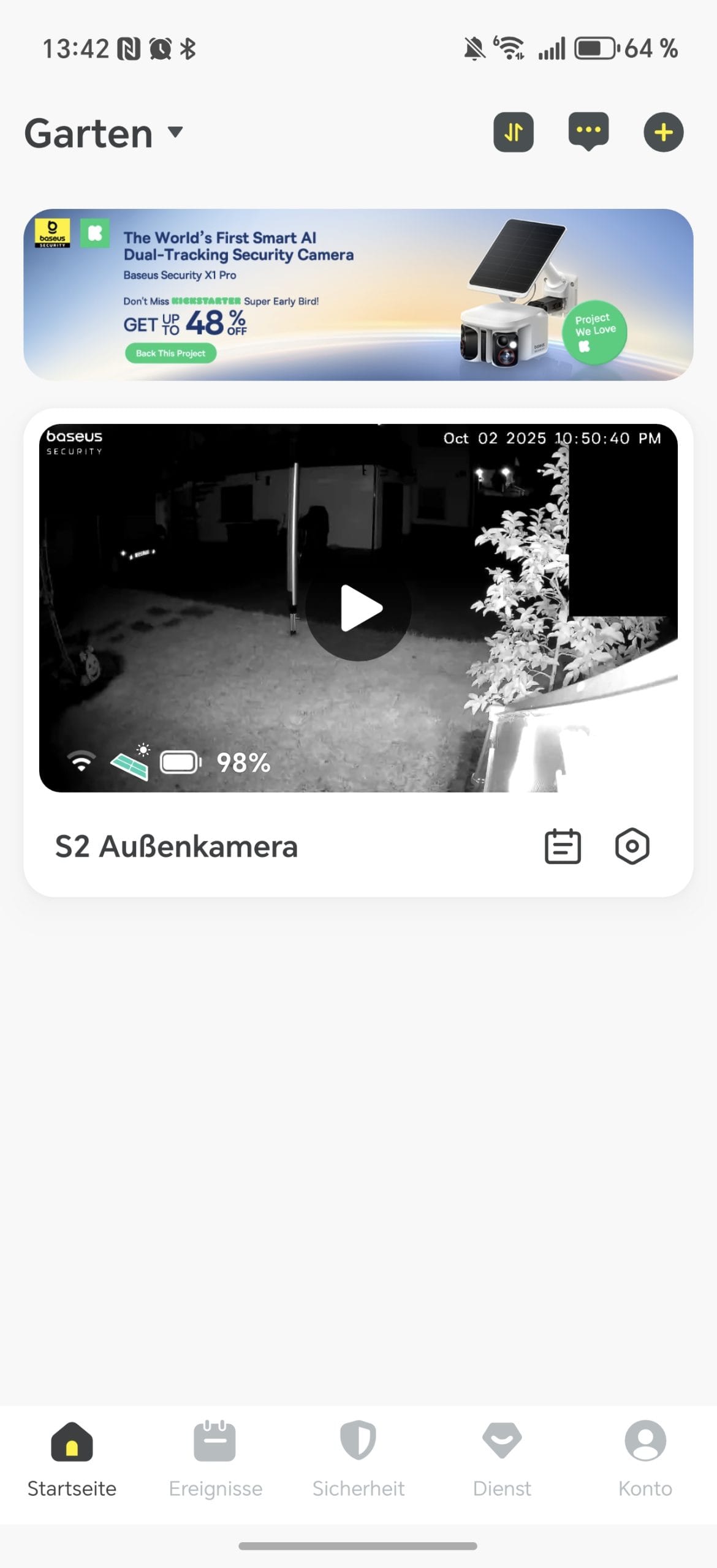717x1568 pixels.
Task: Tap the sort devices arrows icon
Action: pyautogui.click(x=513, y=132)
